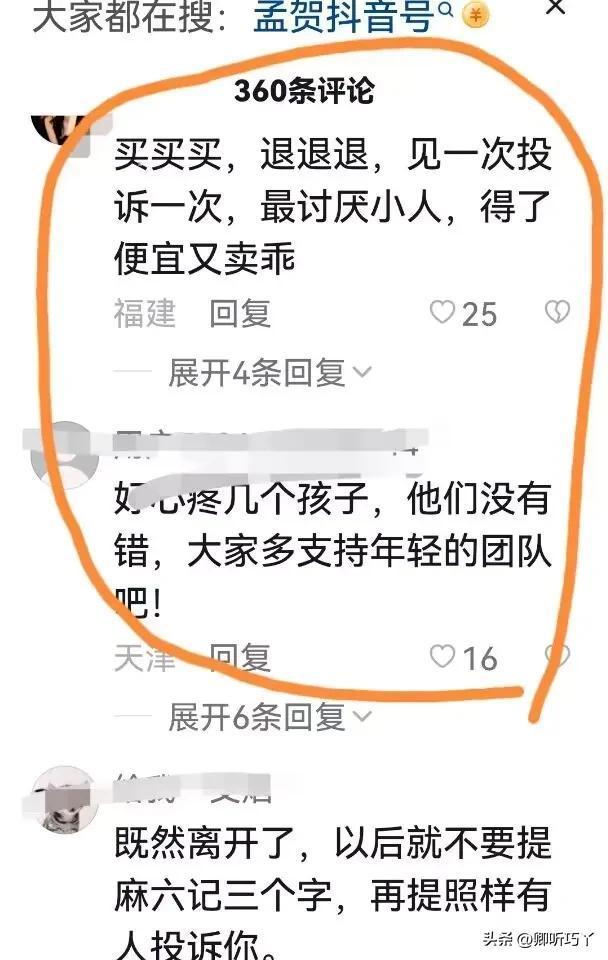The image size is (608, 960).
Task: Reply to the comment from 天津
Action: pos(240,657)
